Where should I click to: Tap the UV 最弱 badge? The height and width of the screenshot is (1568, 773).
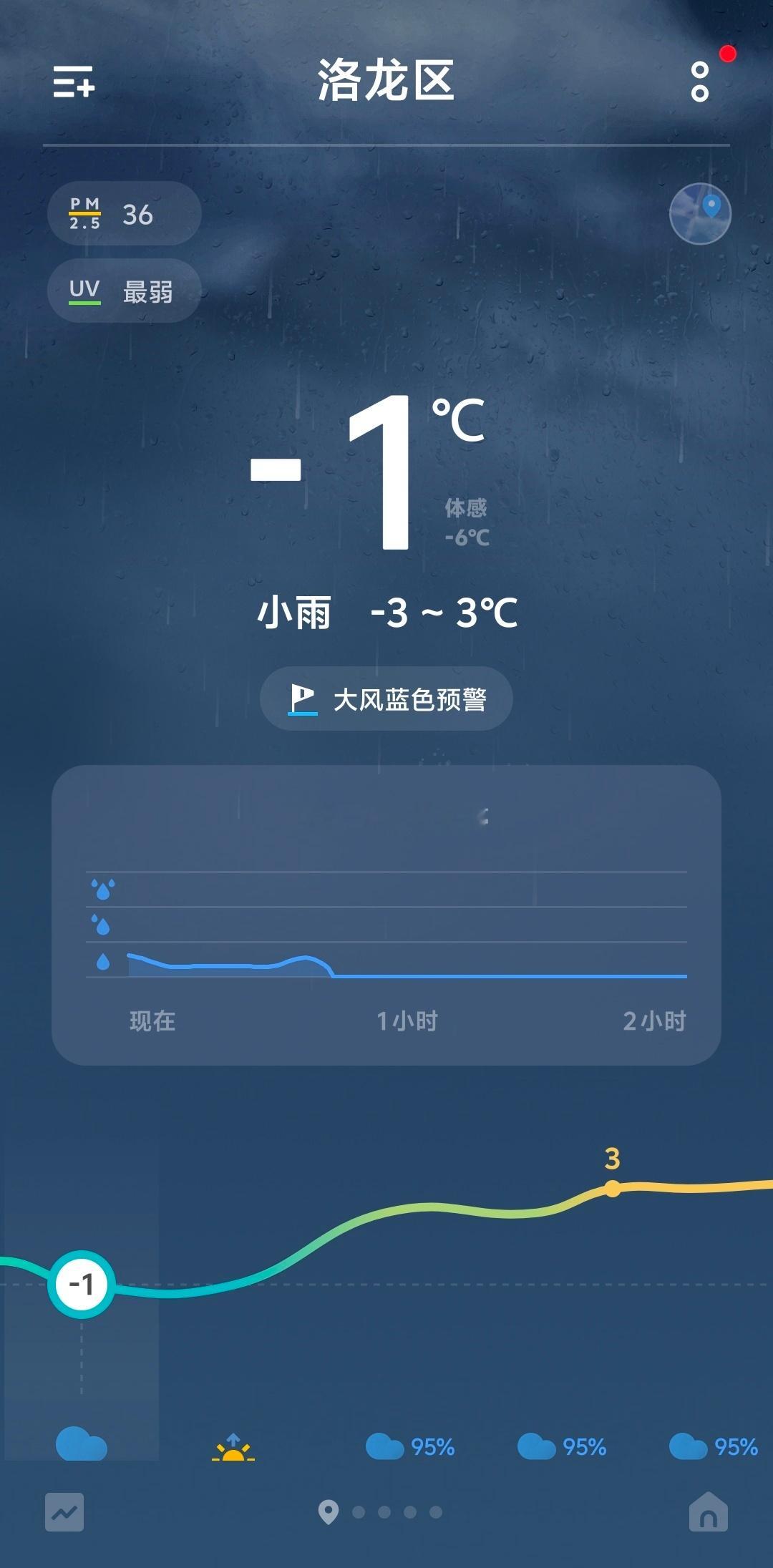[123, 290]
